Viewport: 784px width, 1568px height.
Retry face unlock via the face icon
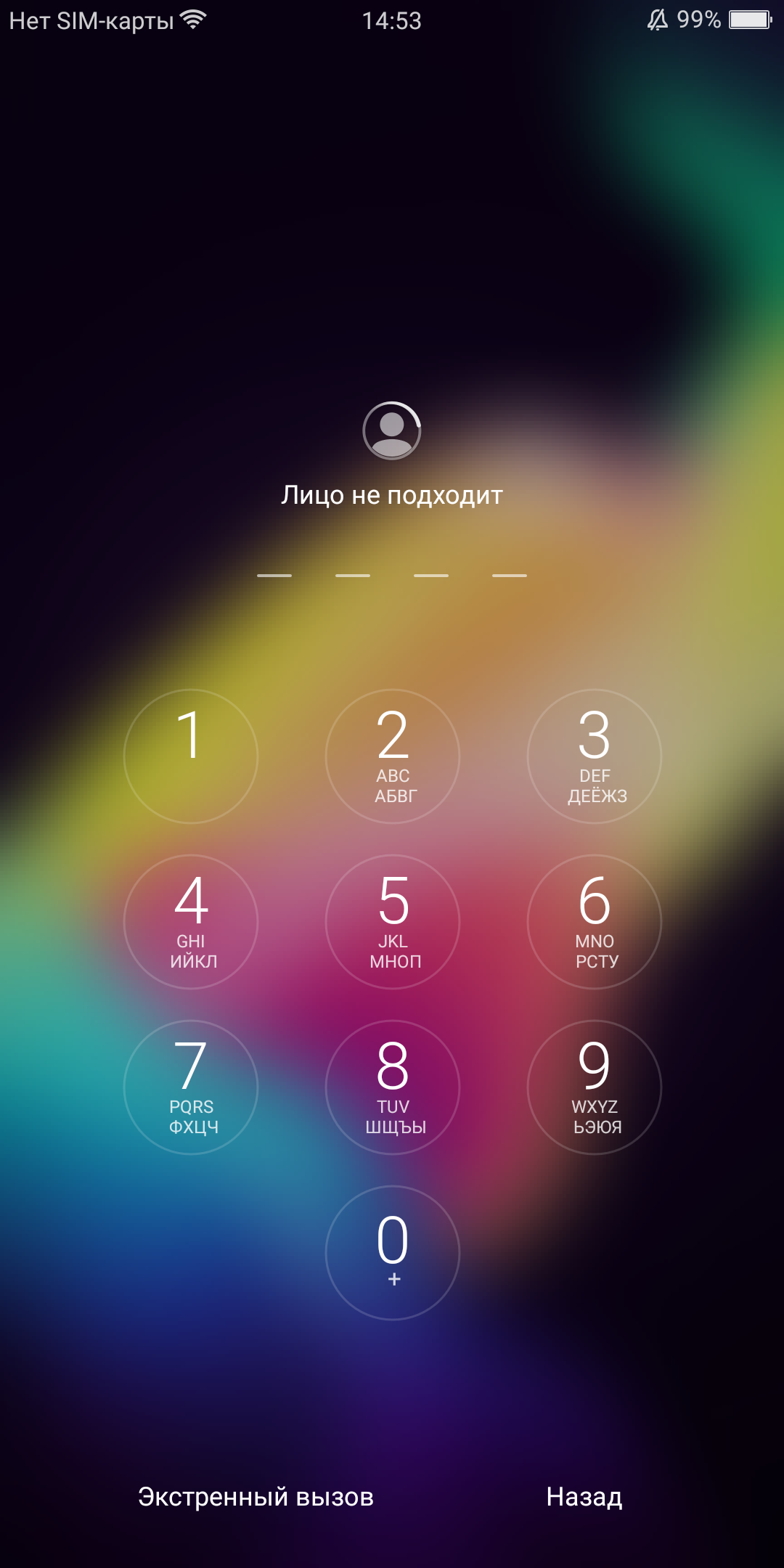[392, 430]
